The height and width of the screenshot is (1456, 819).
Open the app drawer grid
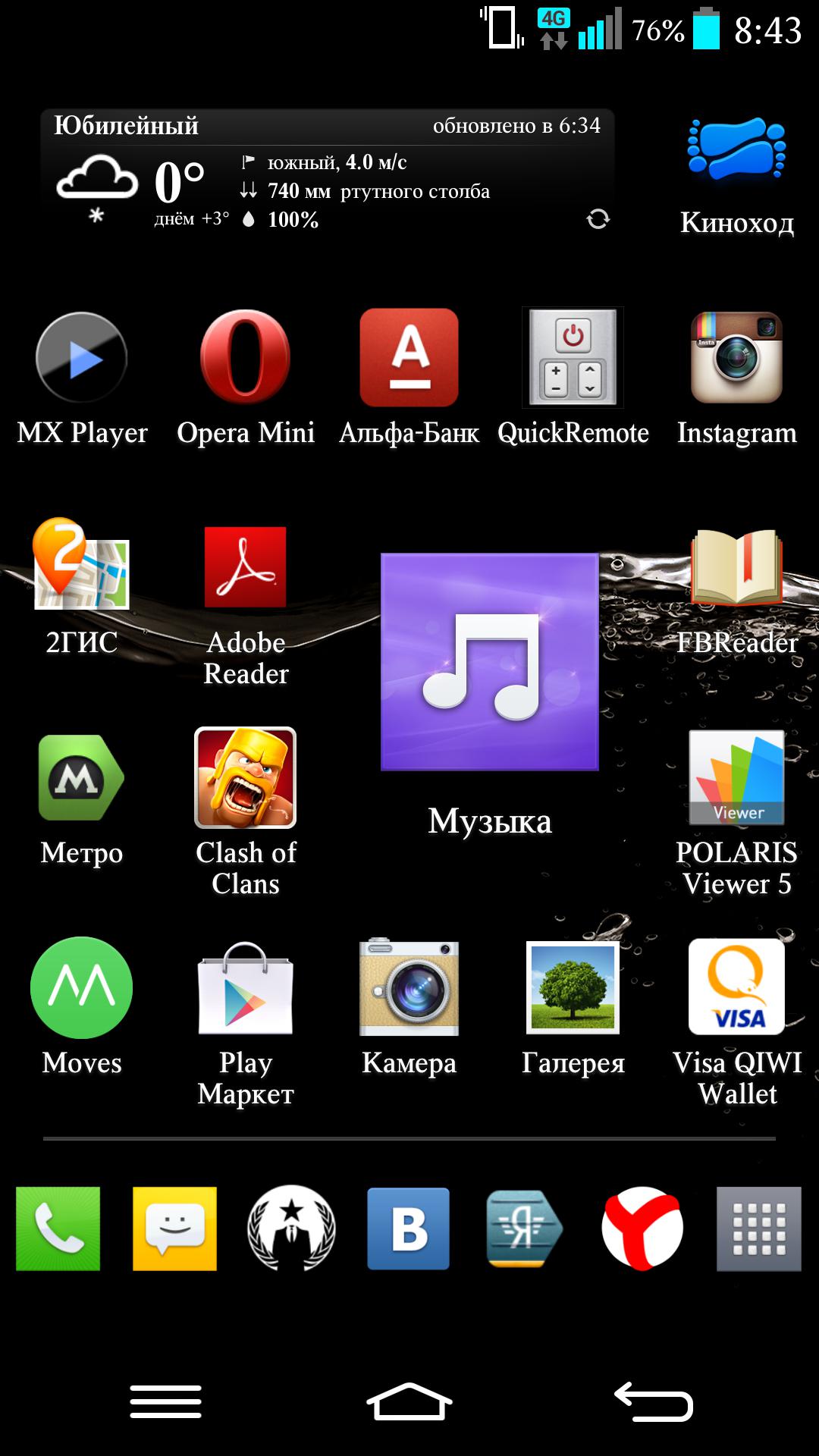coord(758,1228)
